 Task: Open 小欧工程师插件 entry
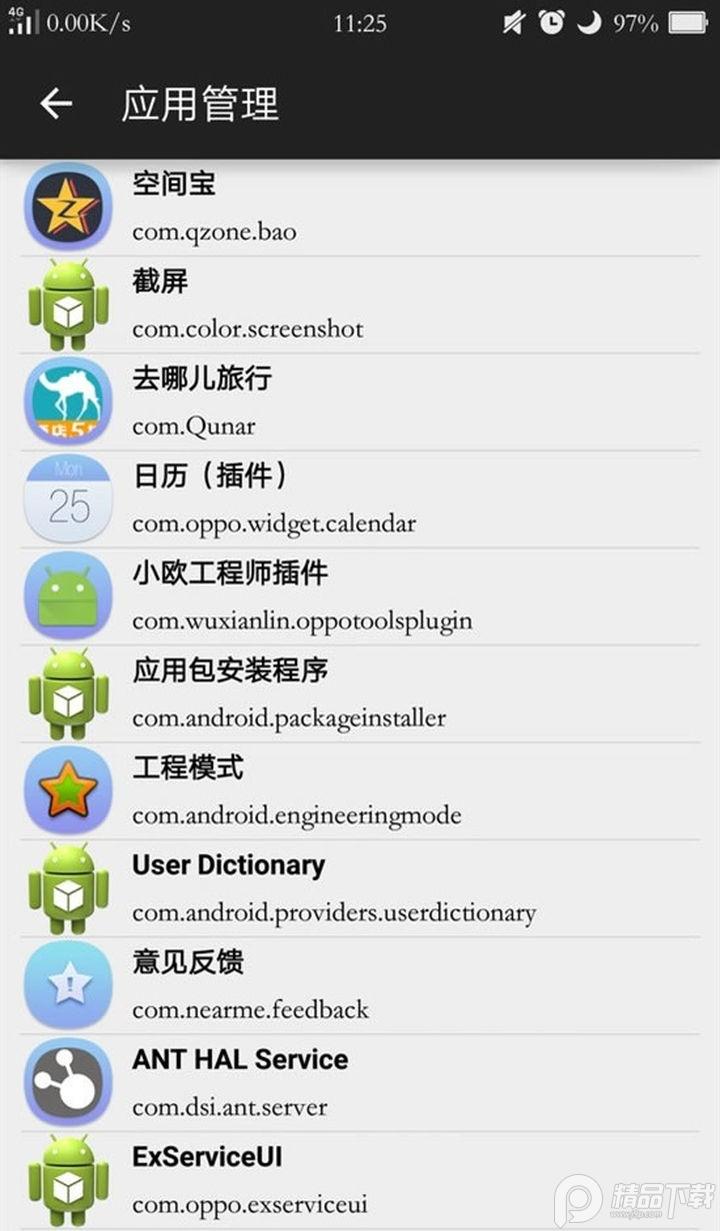pos(360,596)
